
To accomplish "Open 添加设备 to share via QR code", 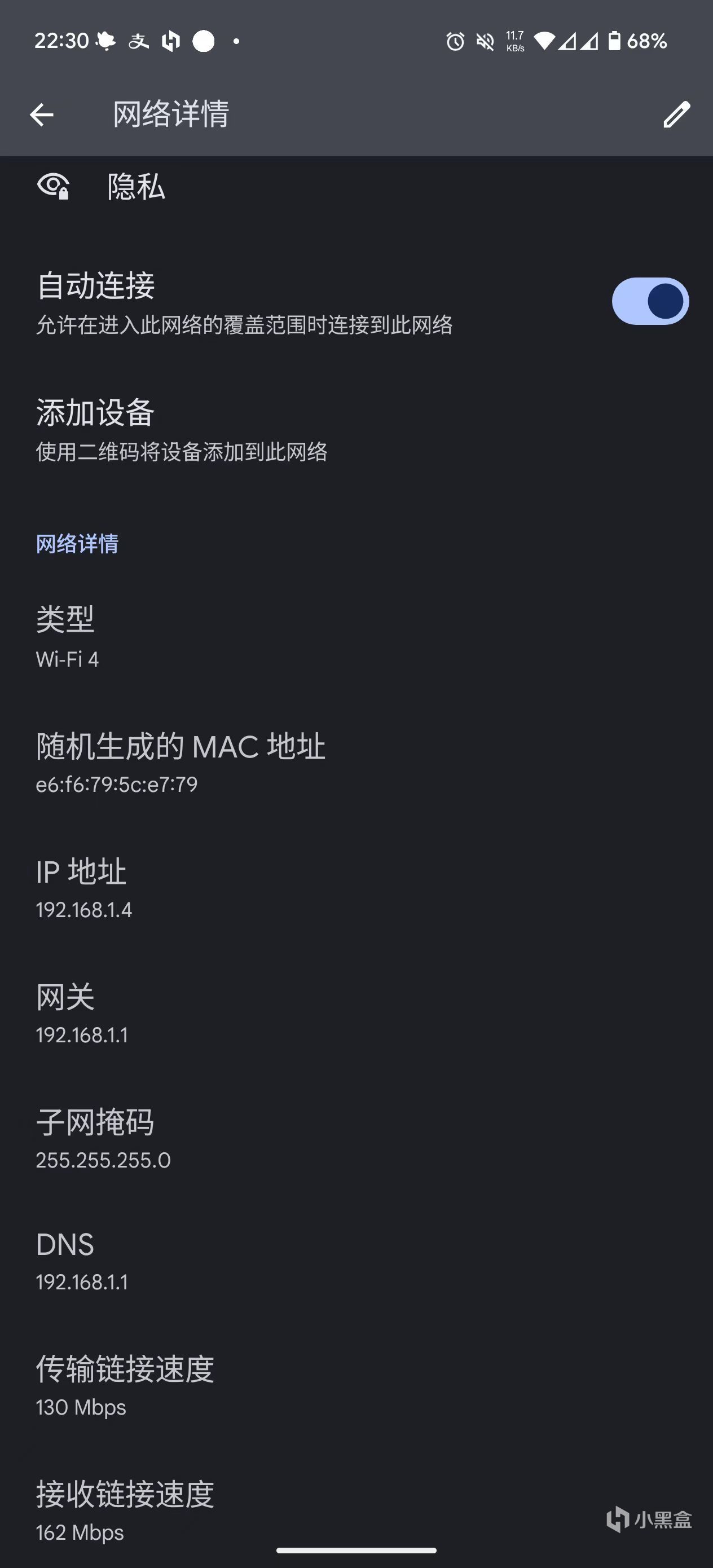I will (183, 430).
